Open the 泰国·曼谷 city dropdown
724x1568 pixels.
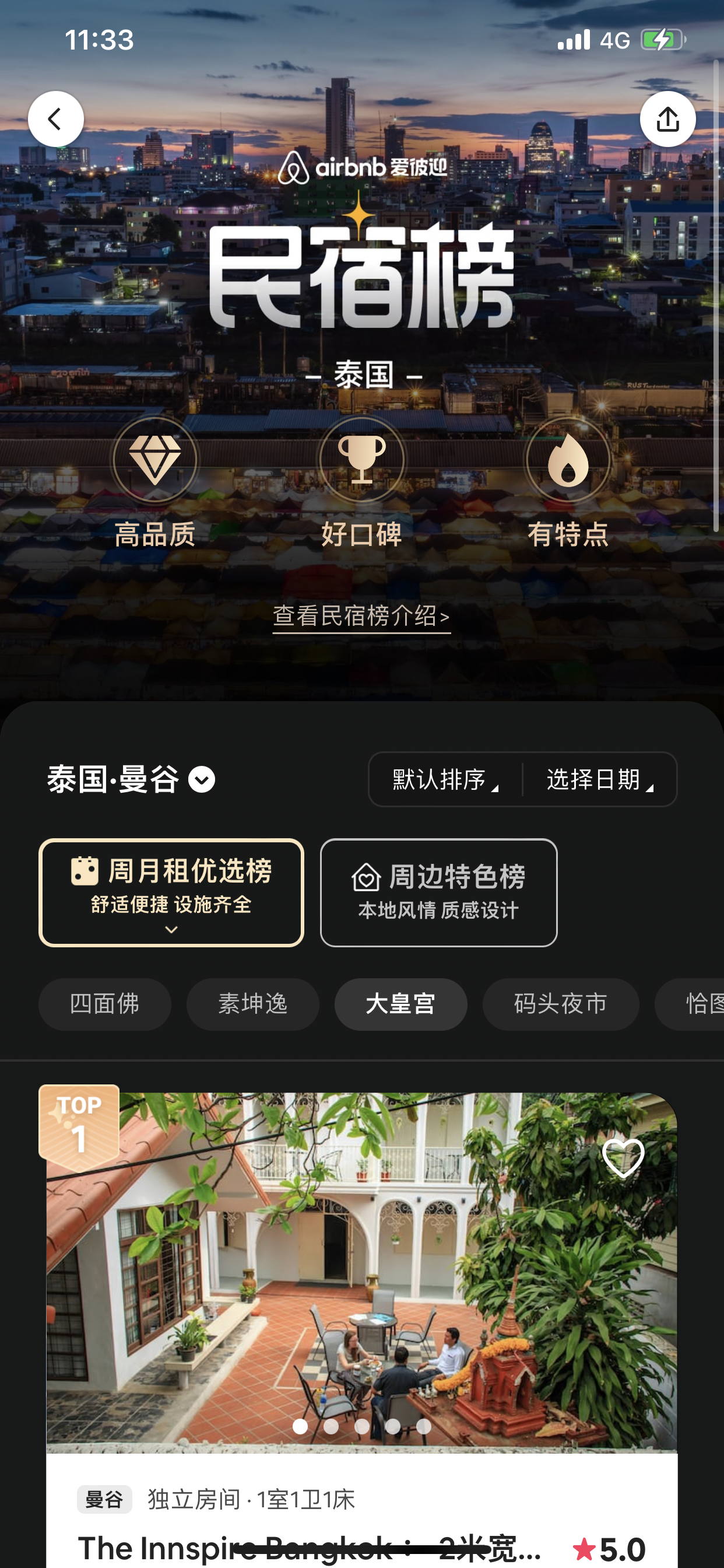(x=131, y=779)
